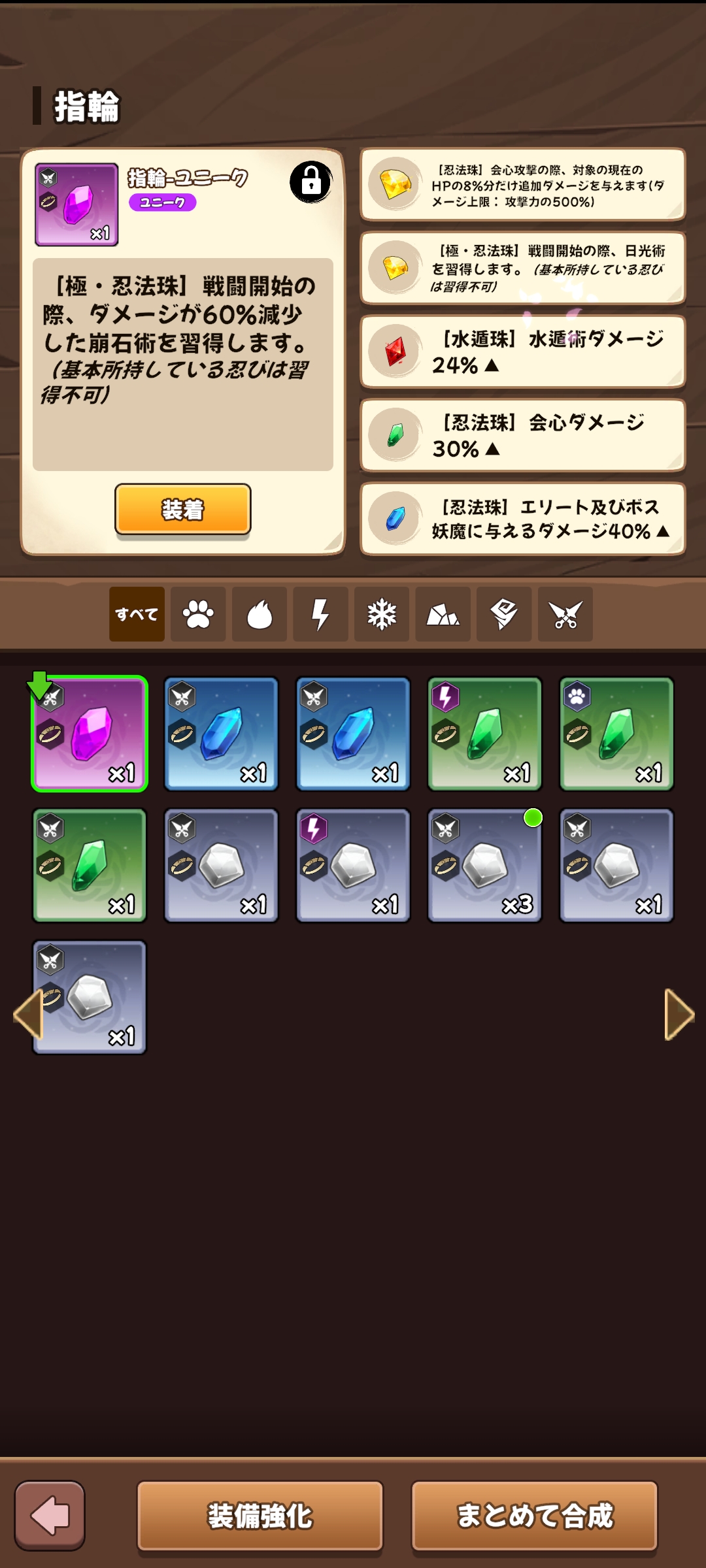Viewport: 706px width, 1568px height.
Task: Select the green ring with paw badge
Action: 616,734
